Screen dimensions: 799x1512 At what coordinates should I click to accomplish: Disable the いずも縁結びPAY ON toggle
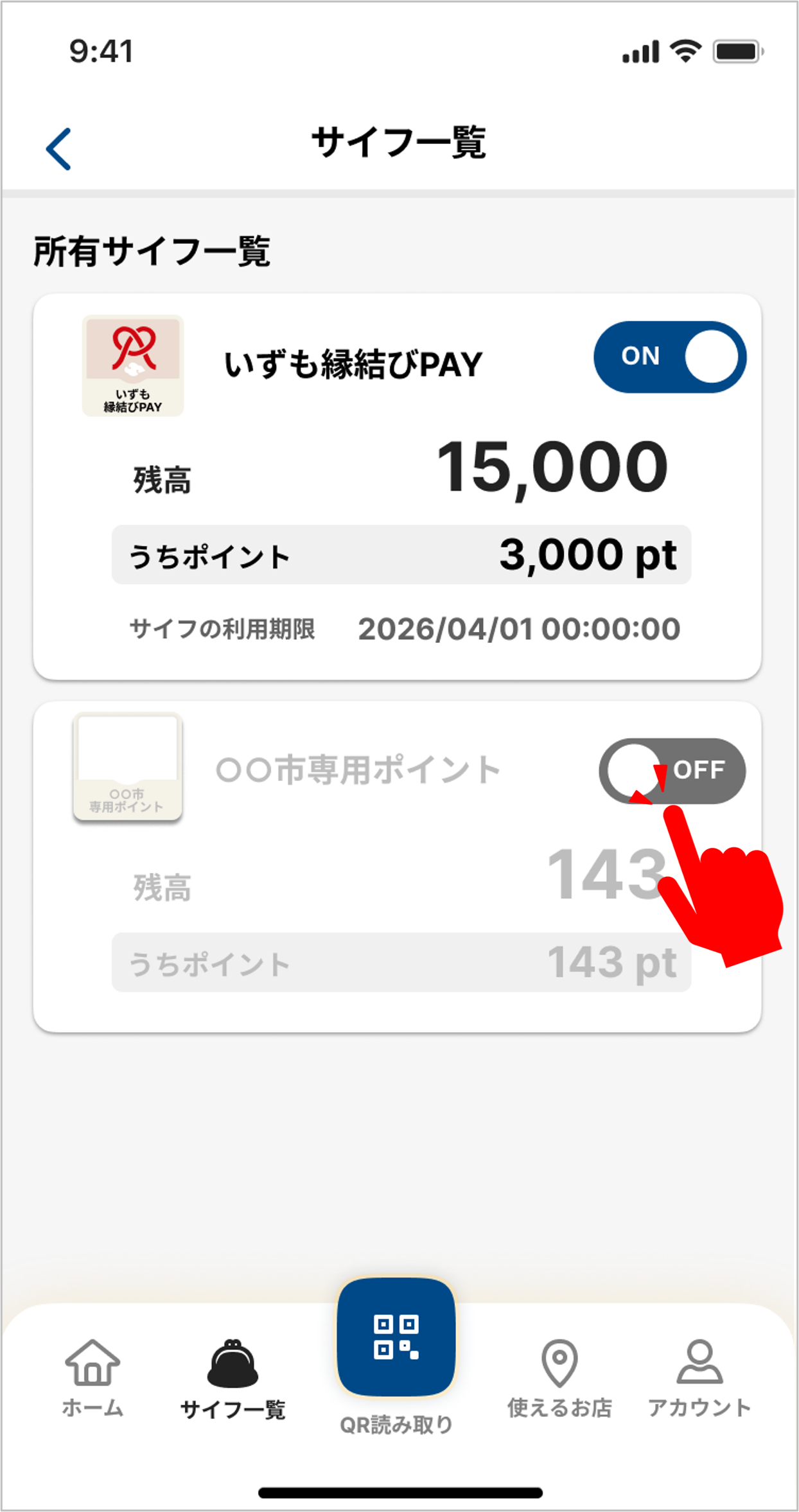pos(671,357)
